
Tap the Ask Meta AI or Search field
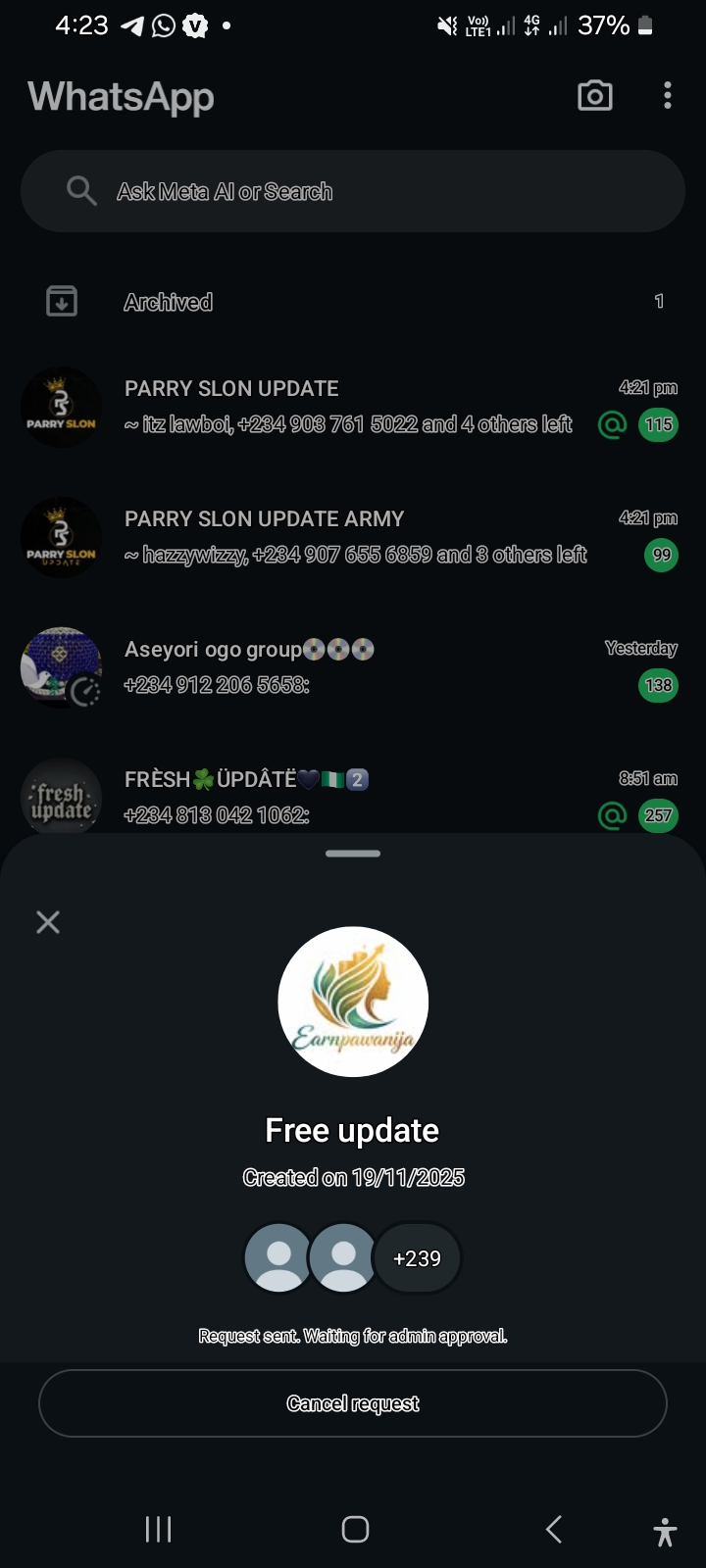coord(353,191)
